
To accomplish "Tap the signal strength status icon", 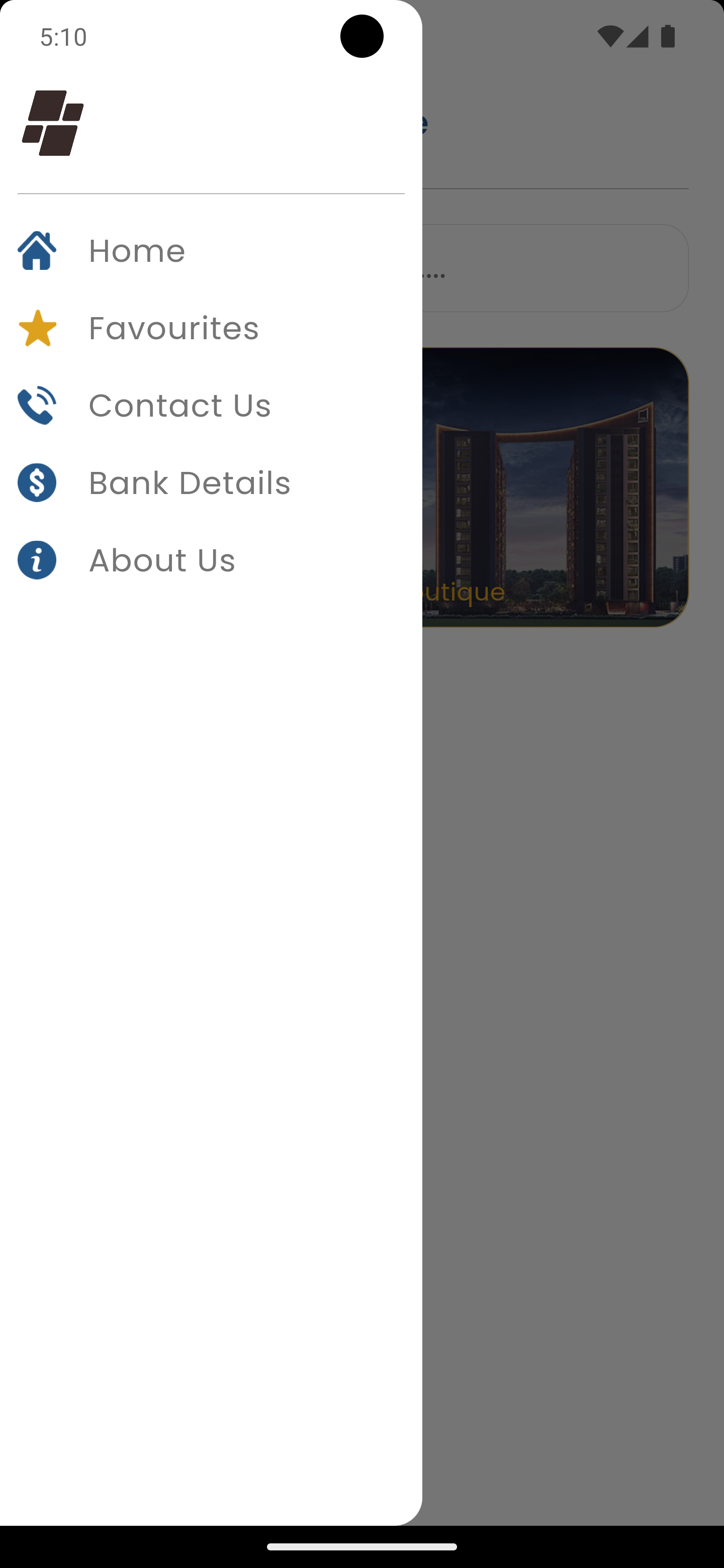I will 638,37.
